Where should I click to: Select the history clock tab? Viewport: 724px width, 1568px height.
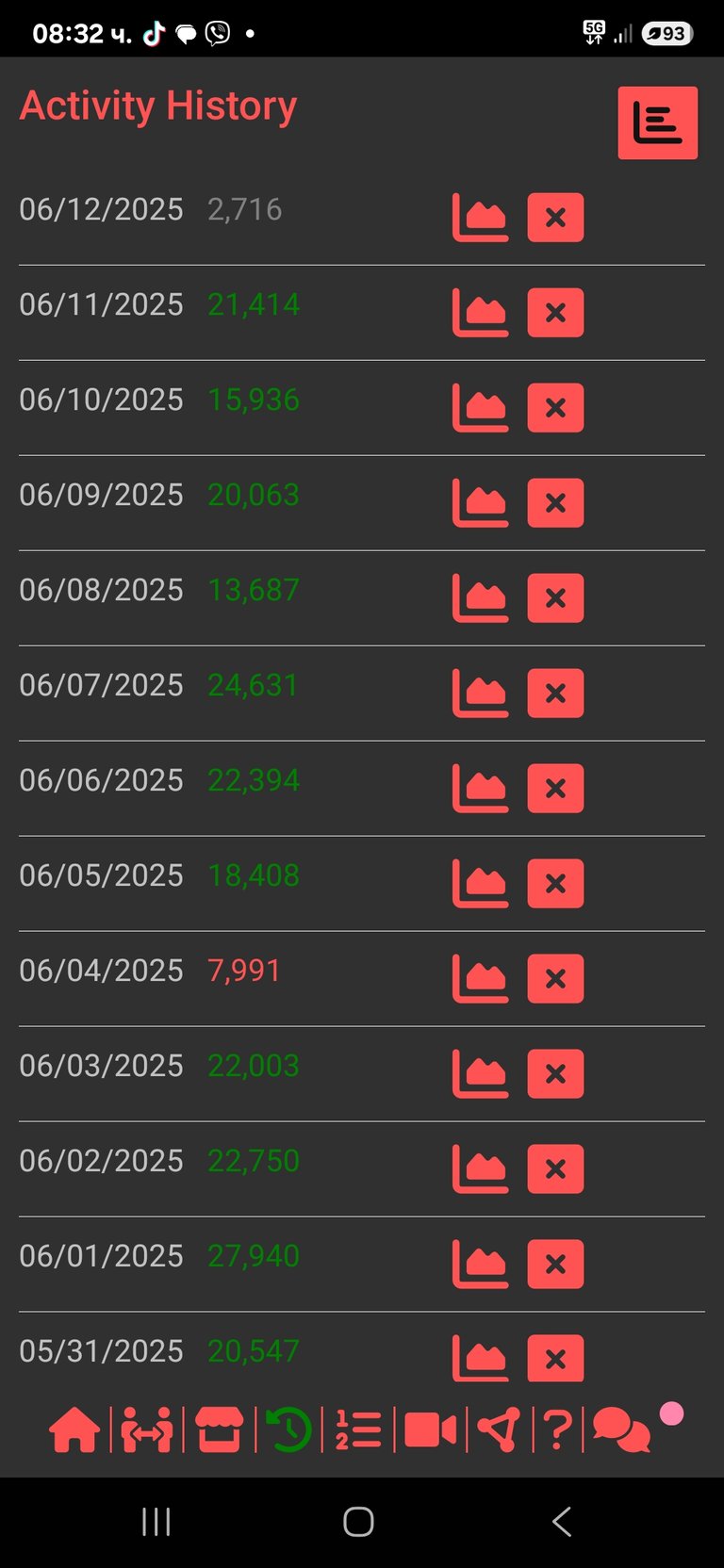pyautogui.click(x=288, y=1429)
